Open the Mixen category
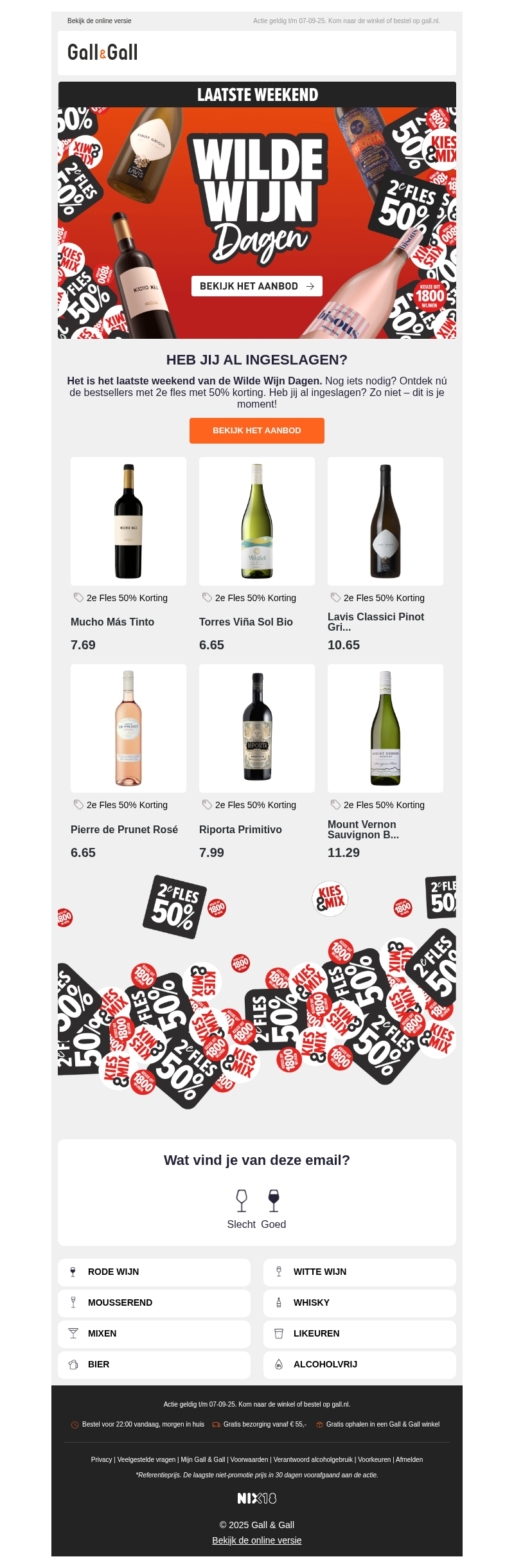The height and width of the screenshot is (1568, 514). click(x=154, y=1333)
